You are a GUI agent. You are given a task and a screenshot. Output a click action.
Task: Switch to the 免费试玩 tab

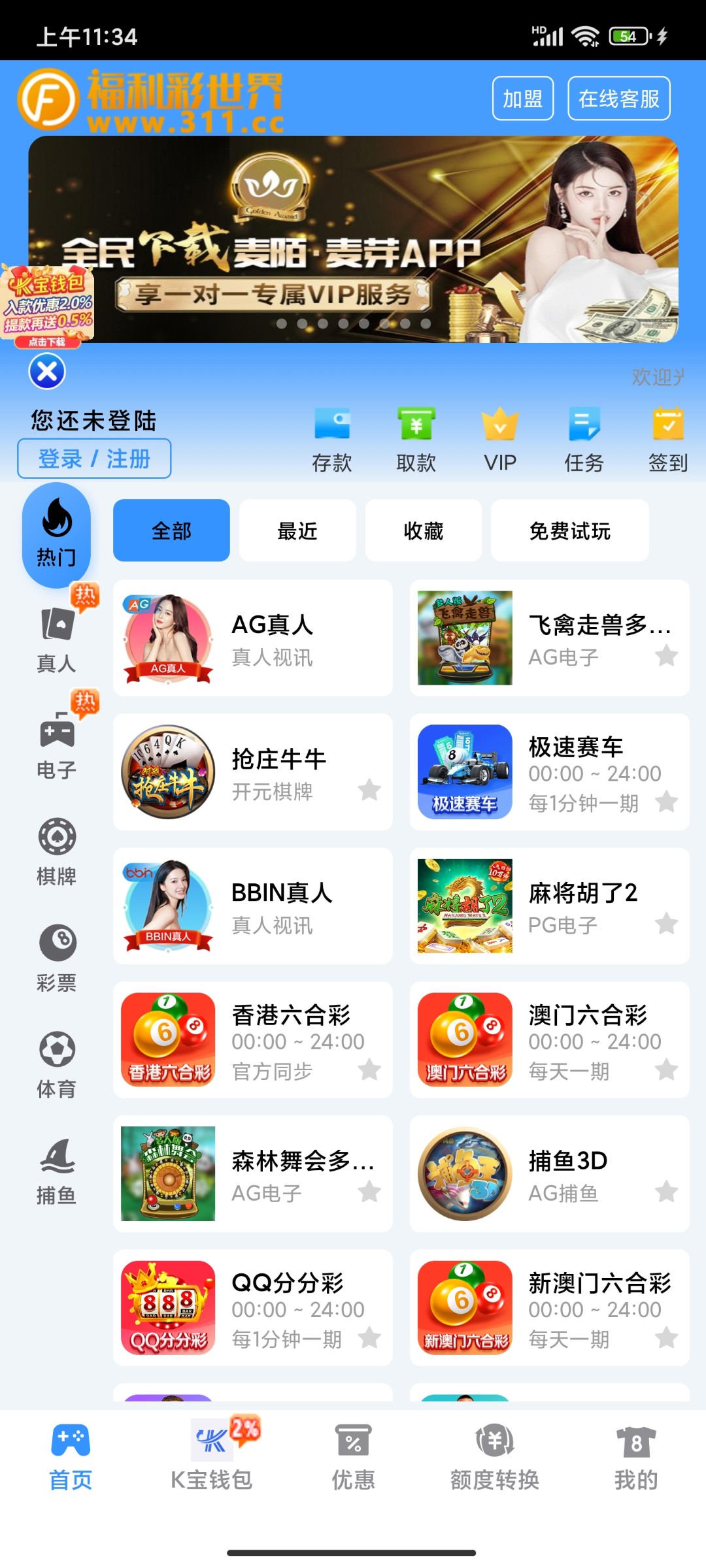[x=569, y=531]
